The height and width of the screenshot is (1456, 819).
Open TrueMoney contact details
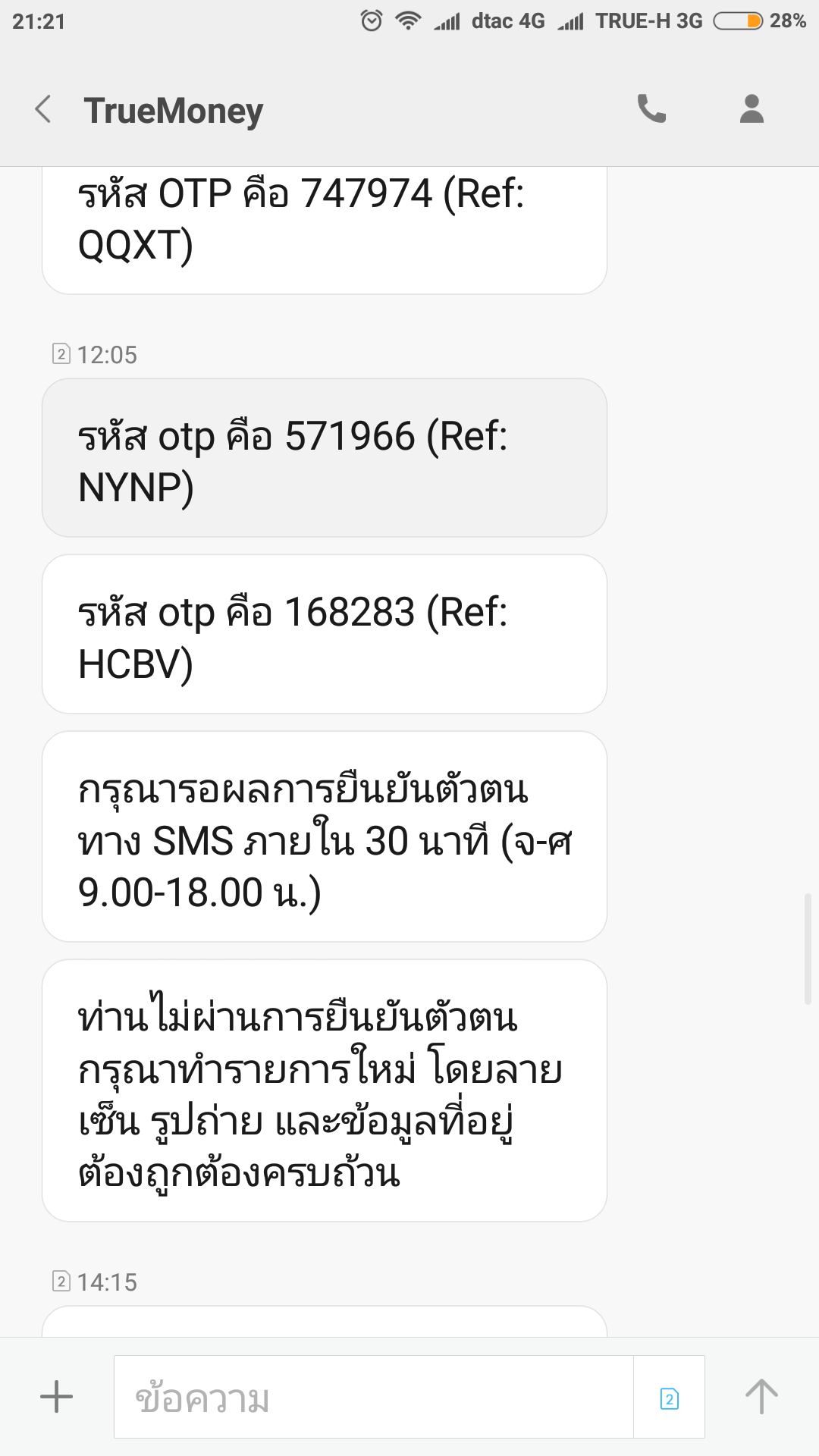pos(752,109)
